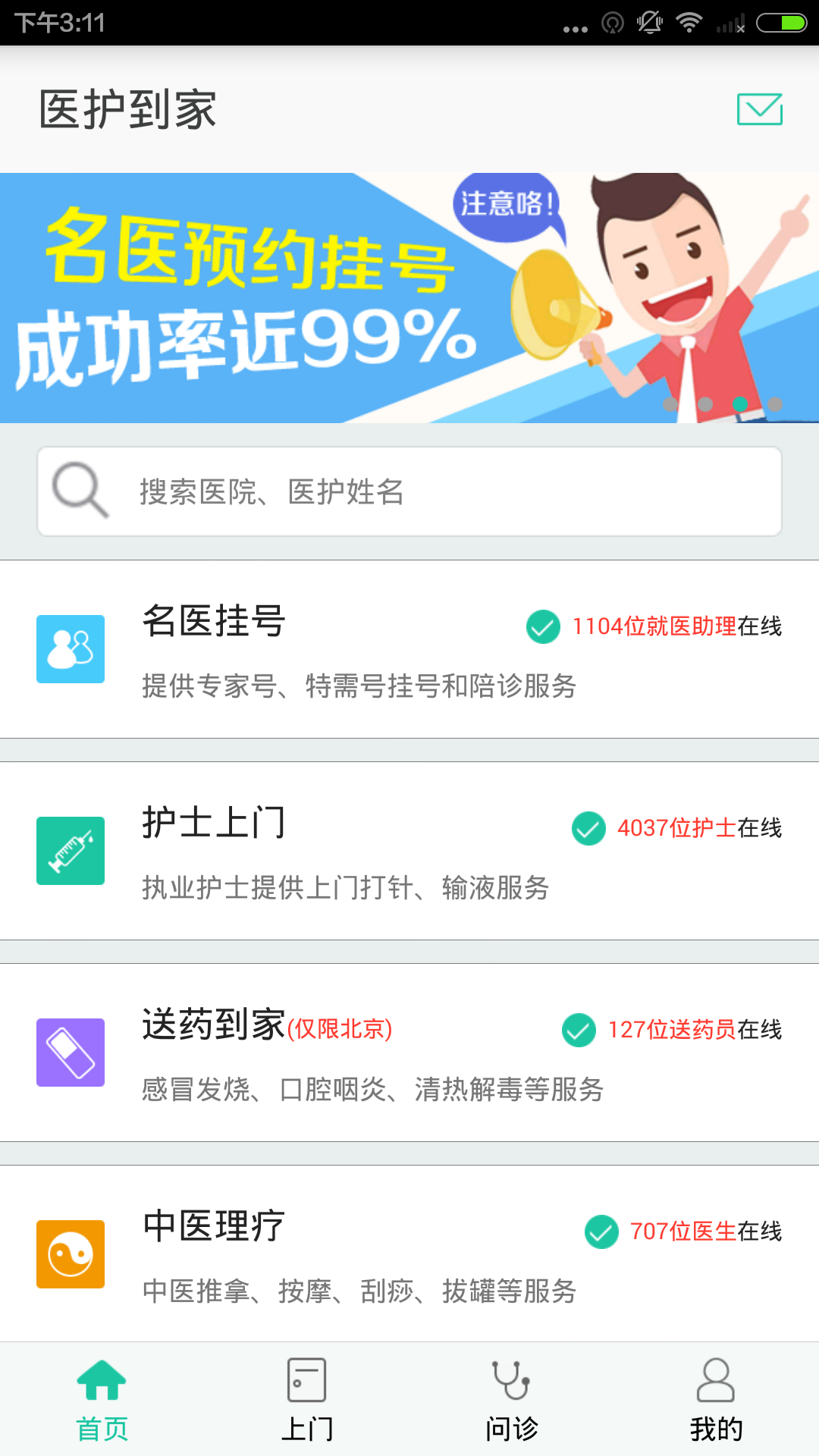Choose 中医理疗 service
This screenshot has width=819, height=1456.
coord(409,1254)
